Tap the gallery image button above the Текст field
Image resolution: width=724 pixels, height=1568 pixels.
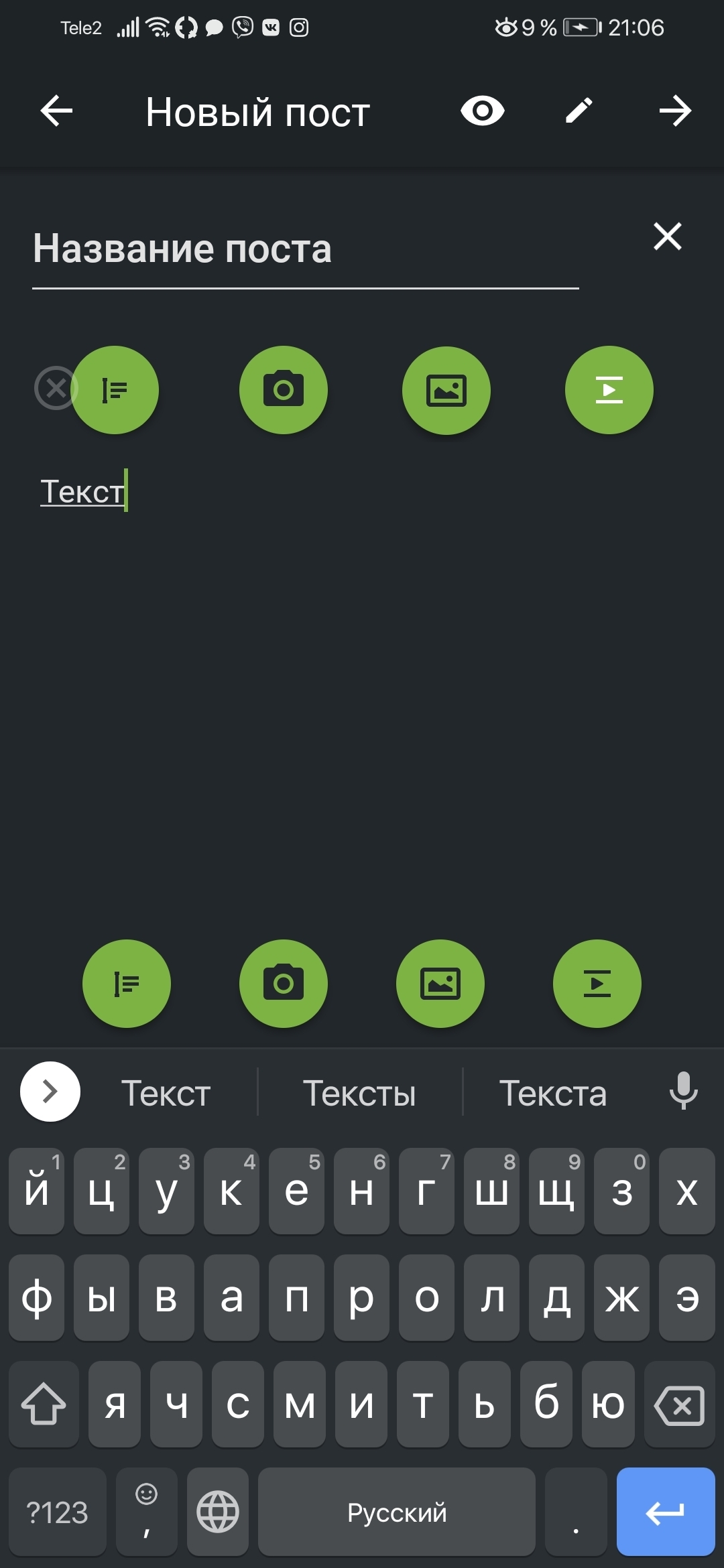pos(446,390)
